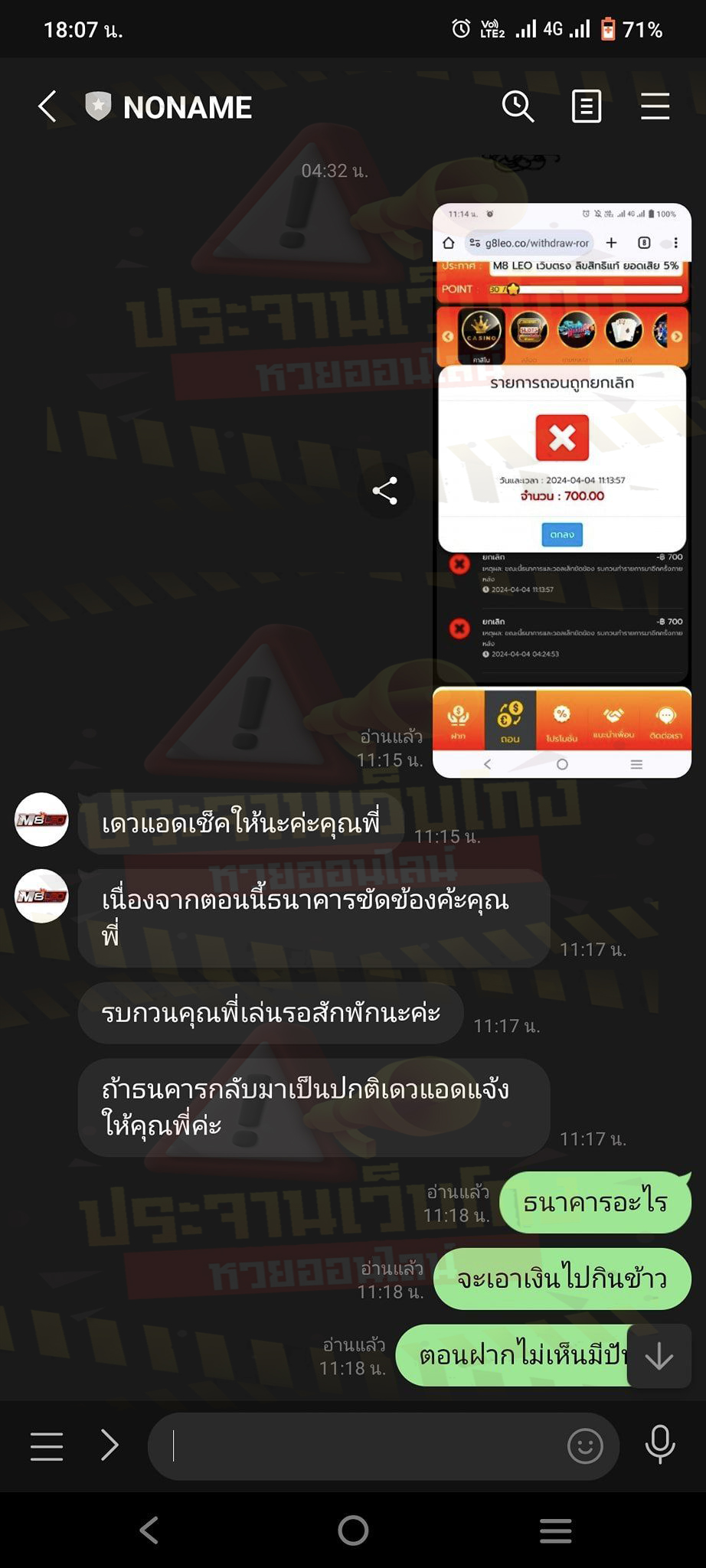Open the chat hamburger menu
The height and width of the screenshot is (1568, 706).
tap(655, 106)
